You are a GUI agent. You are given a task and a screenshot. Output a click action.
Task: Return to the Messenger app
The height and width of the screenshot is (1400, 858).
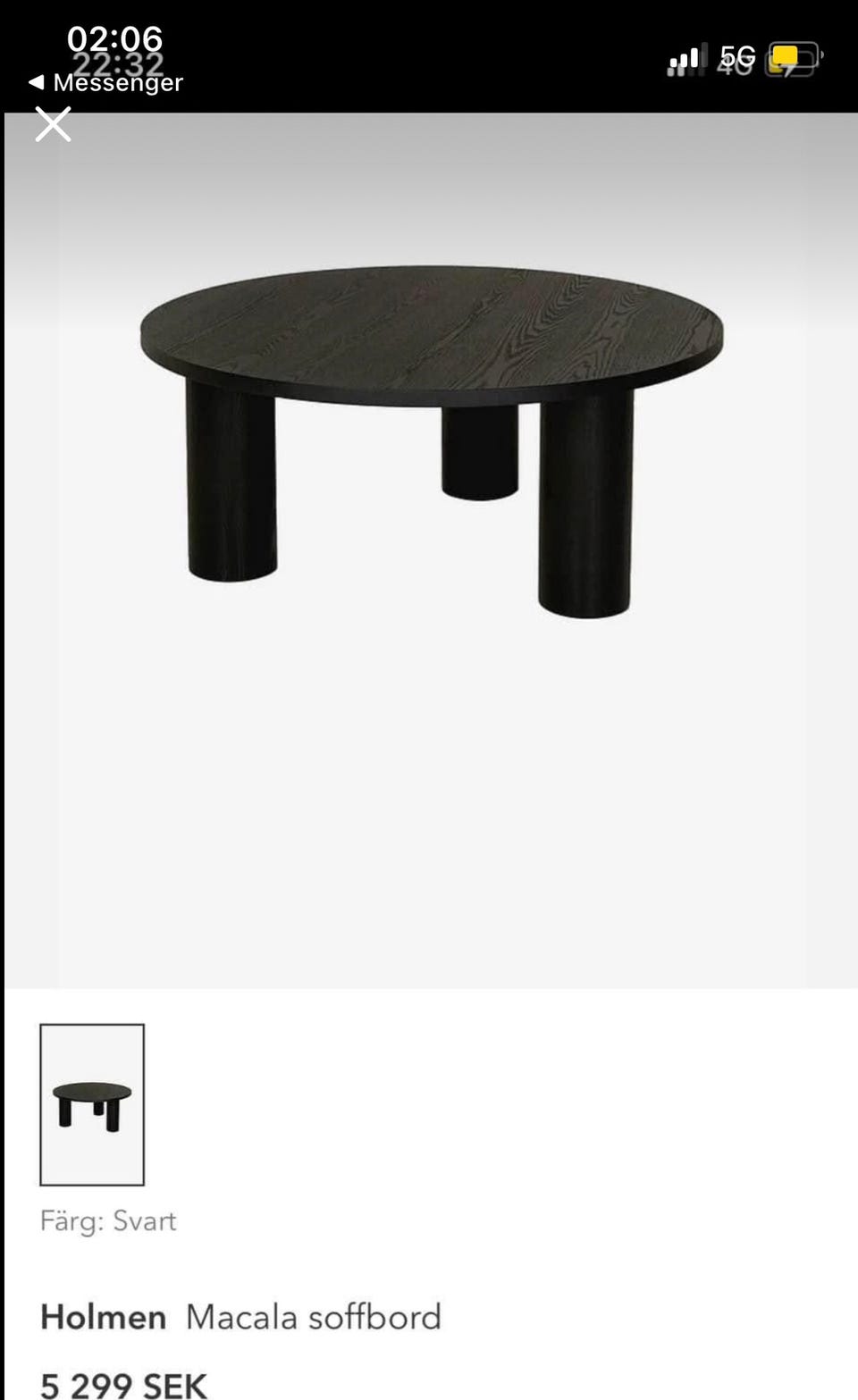[105, 83]
